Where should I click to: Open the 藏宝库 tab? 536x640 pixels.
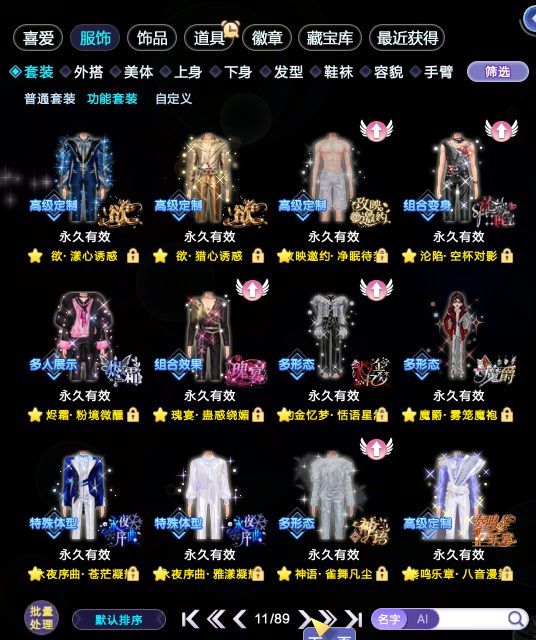point(330,38)
